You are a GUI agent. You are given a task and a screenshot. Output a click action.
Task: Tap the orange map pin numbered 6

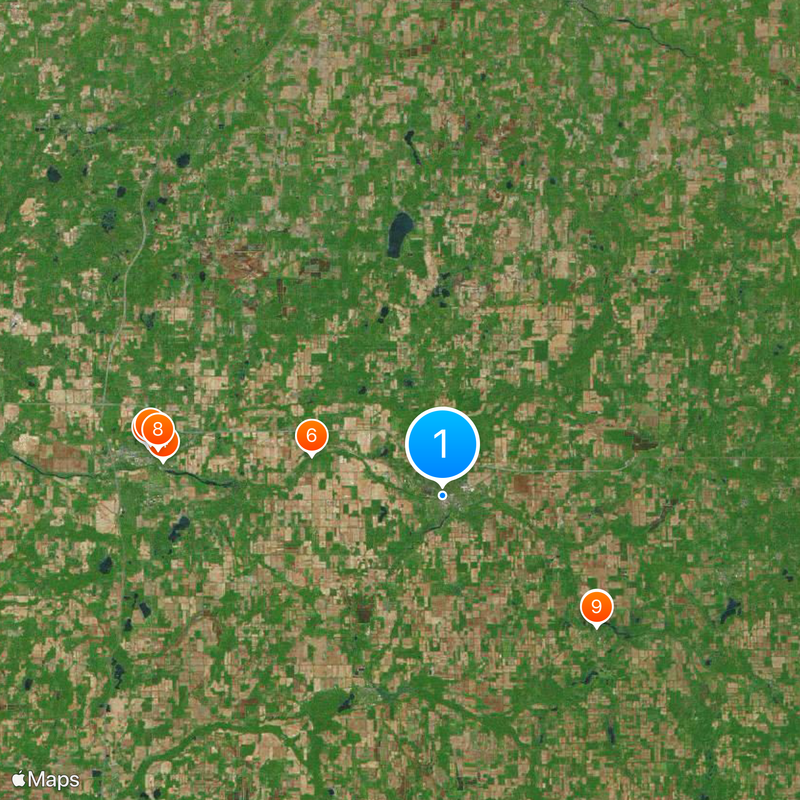pyautogui.click(x=312, y=436)
